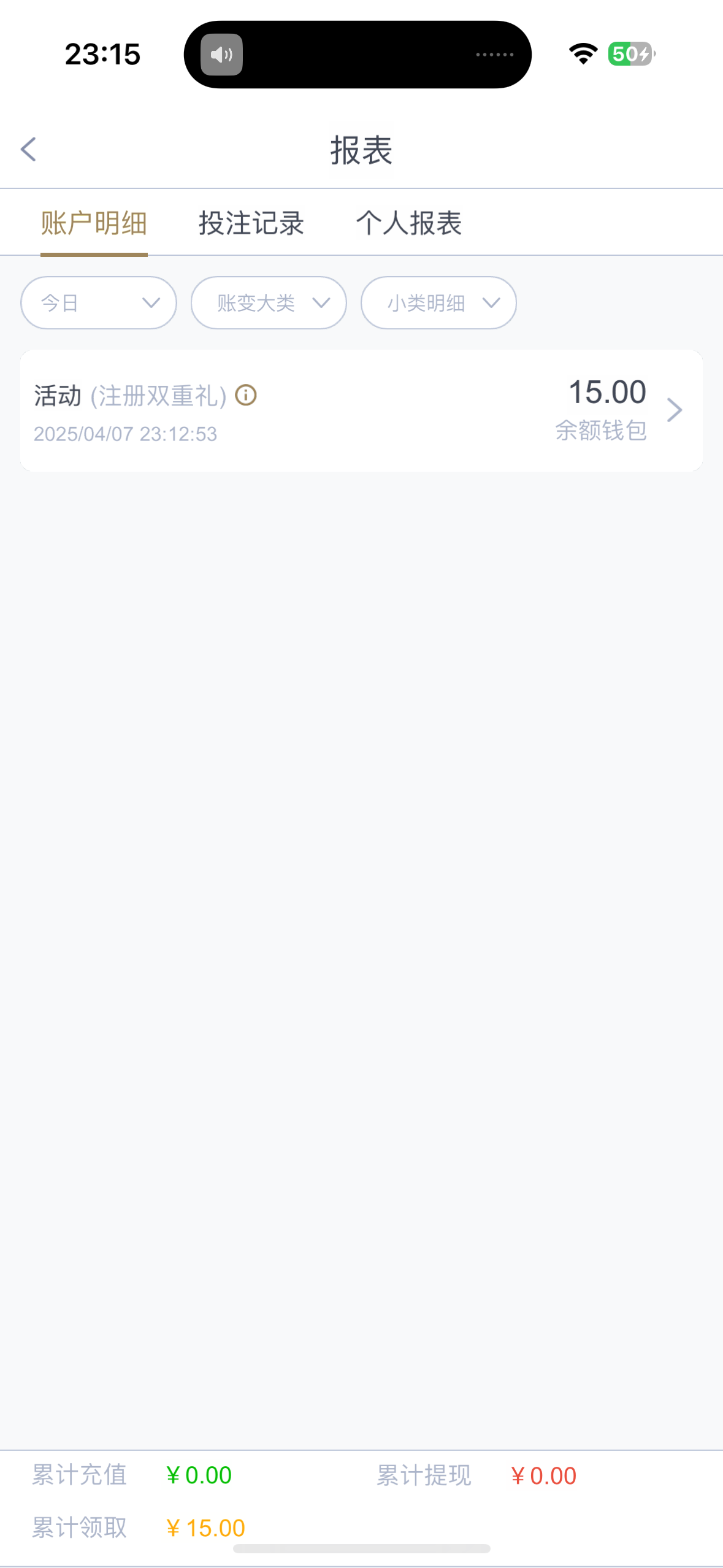Switch to the 投注记录 tab

pyautogui.click(x=251, y=223)
